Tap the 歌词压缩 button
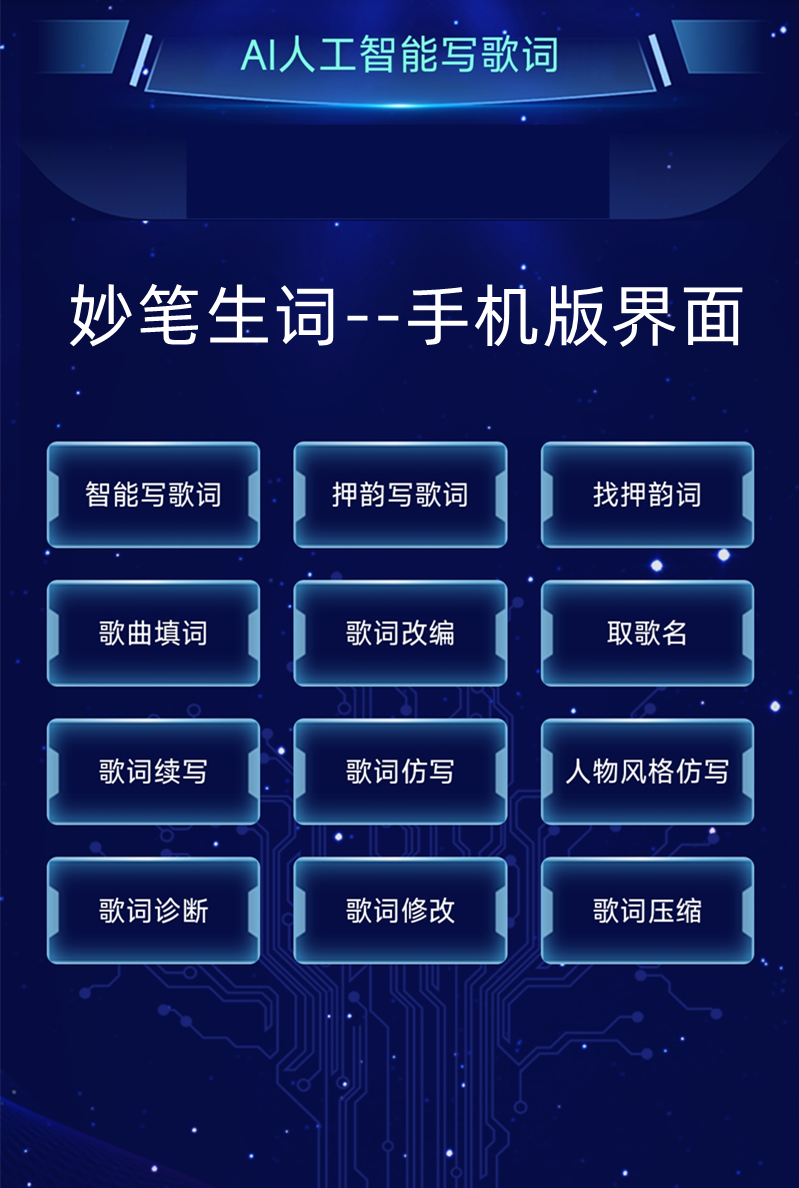This screenshot has height=1188, width=799. click(647, 910)
